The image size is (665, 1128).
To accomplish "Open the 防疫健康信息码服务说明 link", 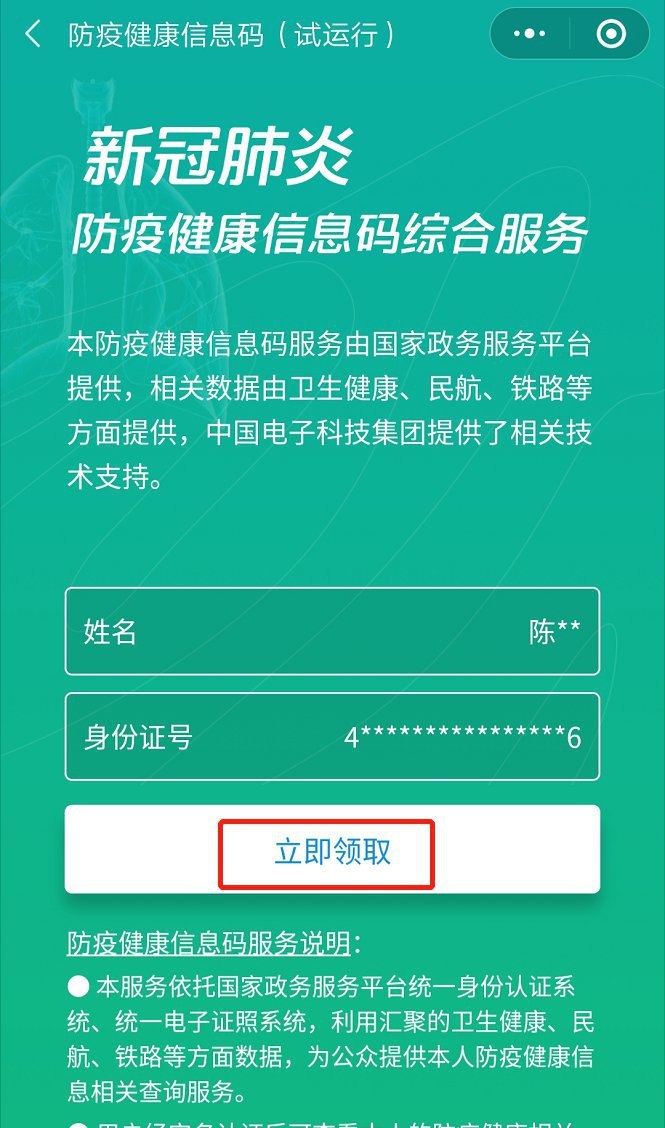I will tap(209, 944).
